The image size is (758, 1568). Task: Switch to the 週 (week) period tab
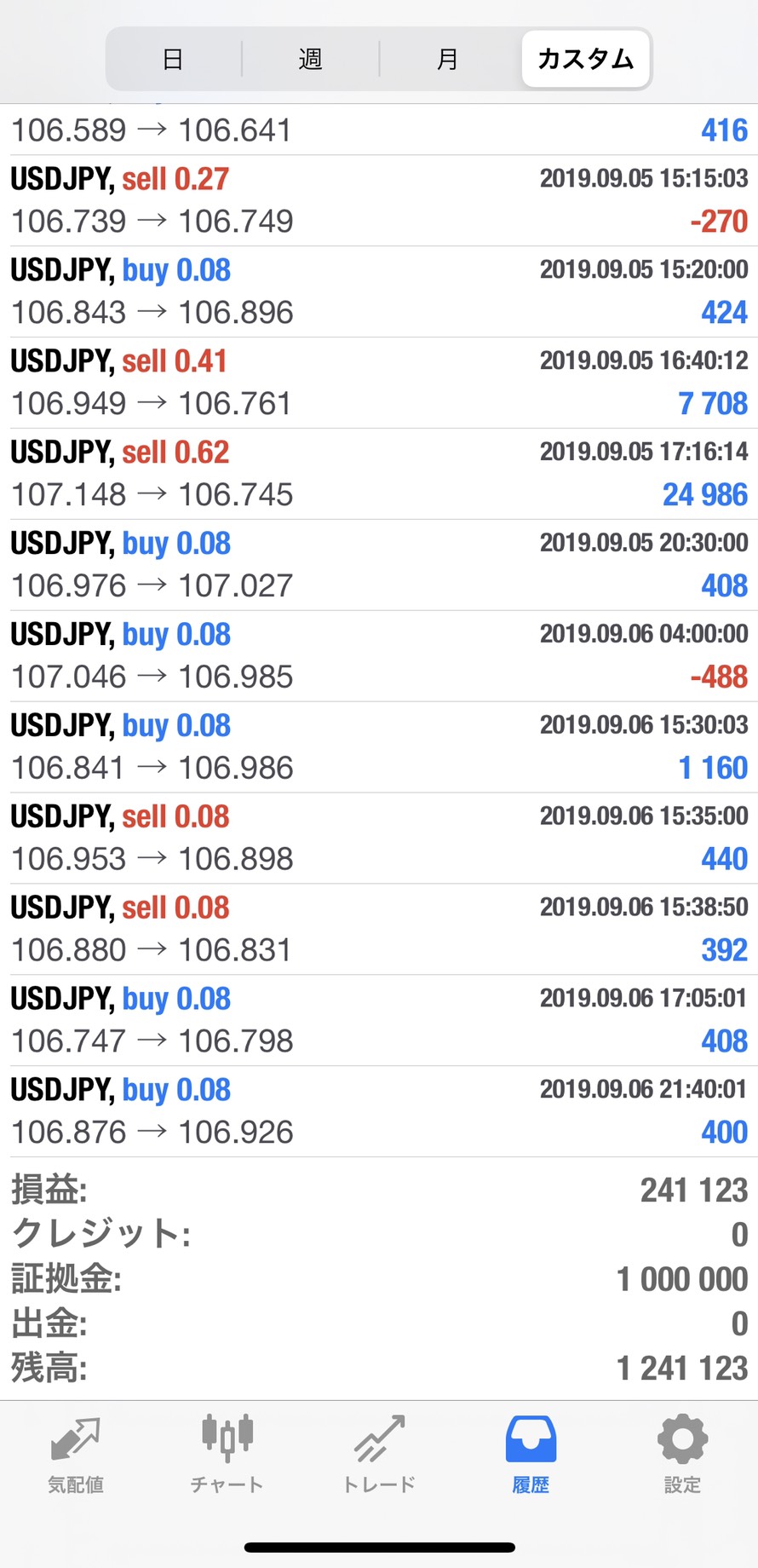[x=310, y=59]
